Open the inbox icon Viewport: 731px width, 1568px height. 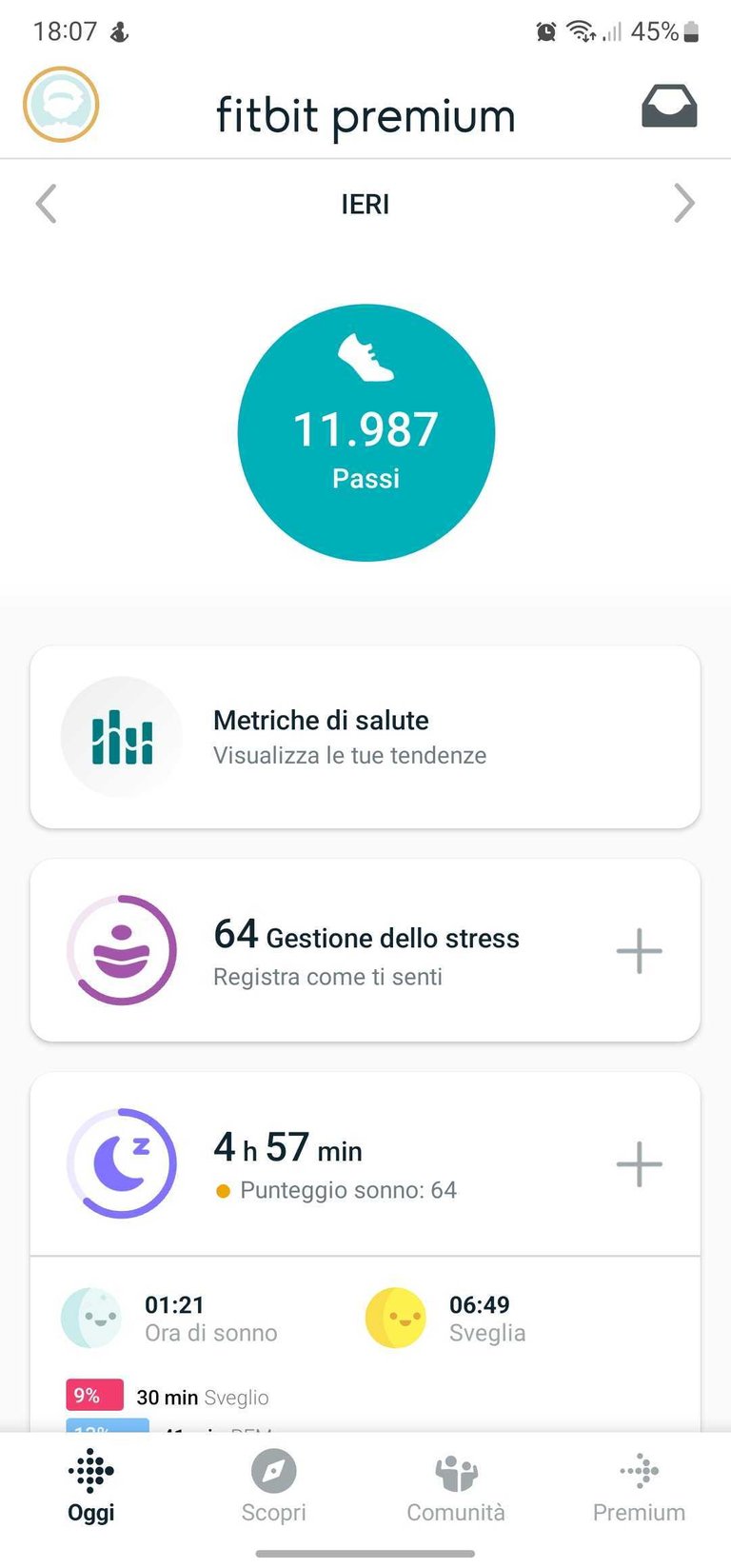click(669, 107)
